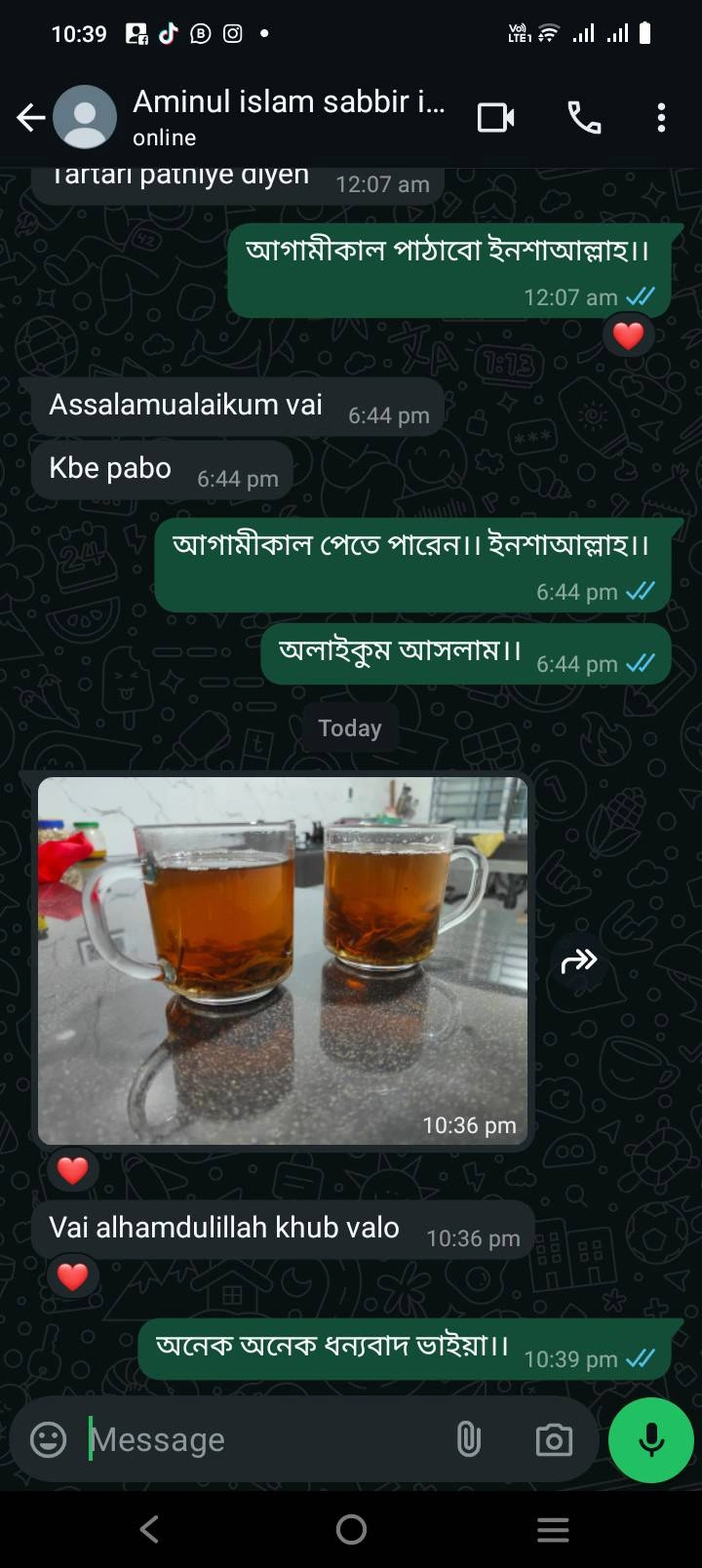Open Aminul islam sabbir's contact info
The image size is (702, 1568).
coord(289,116)
